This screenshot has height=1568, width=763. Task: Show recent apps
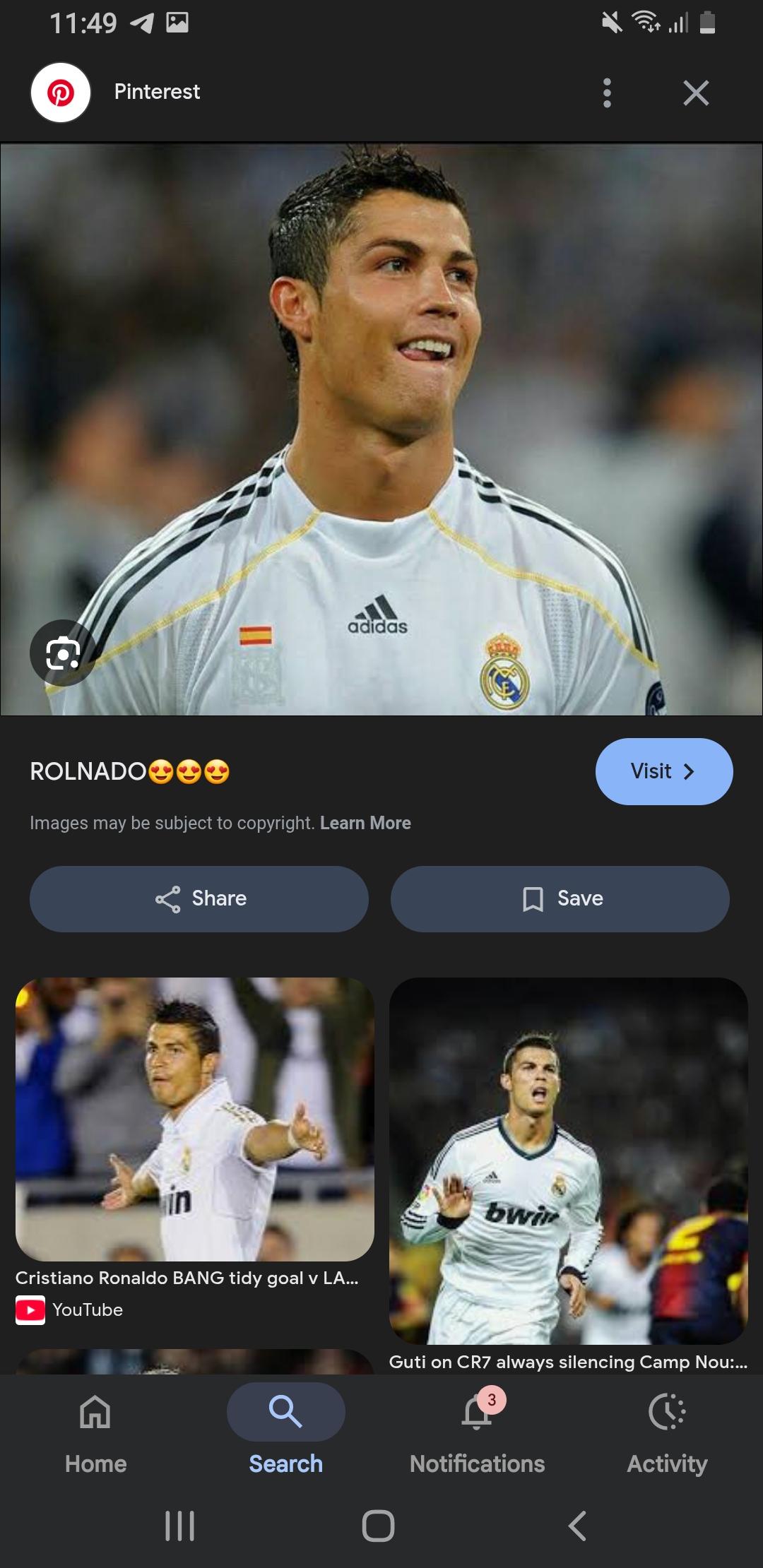point(179,1526)
